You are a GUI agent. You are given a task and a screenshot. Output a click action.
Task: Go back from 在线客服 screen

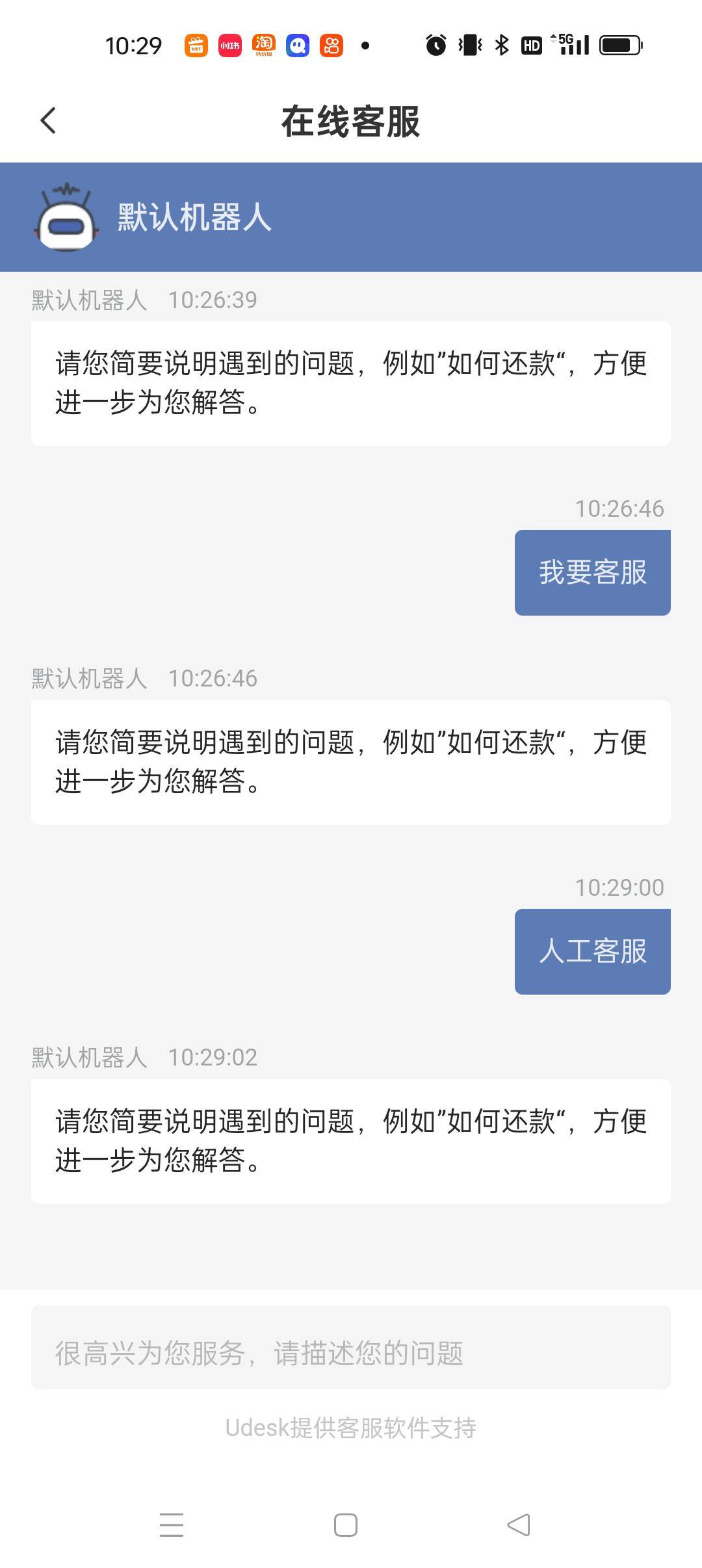[48, 121]
